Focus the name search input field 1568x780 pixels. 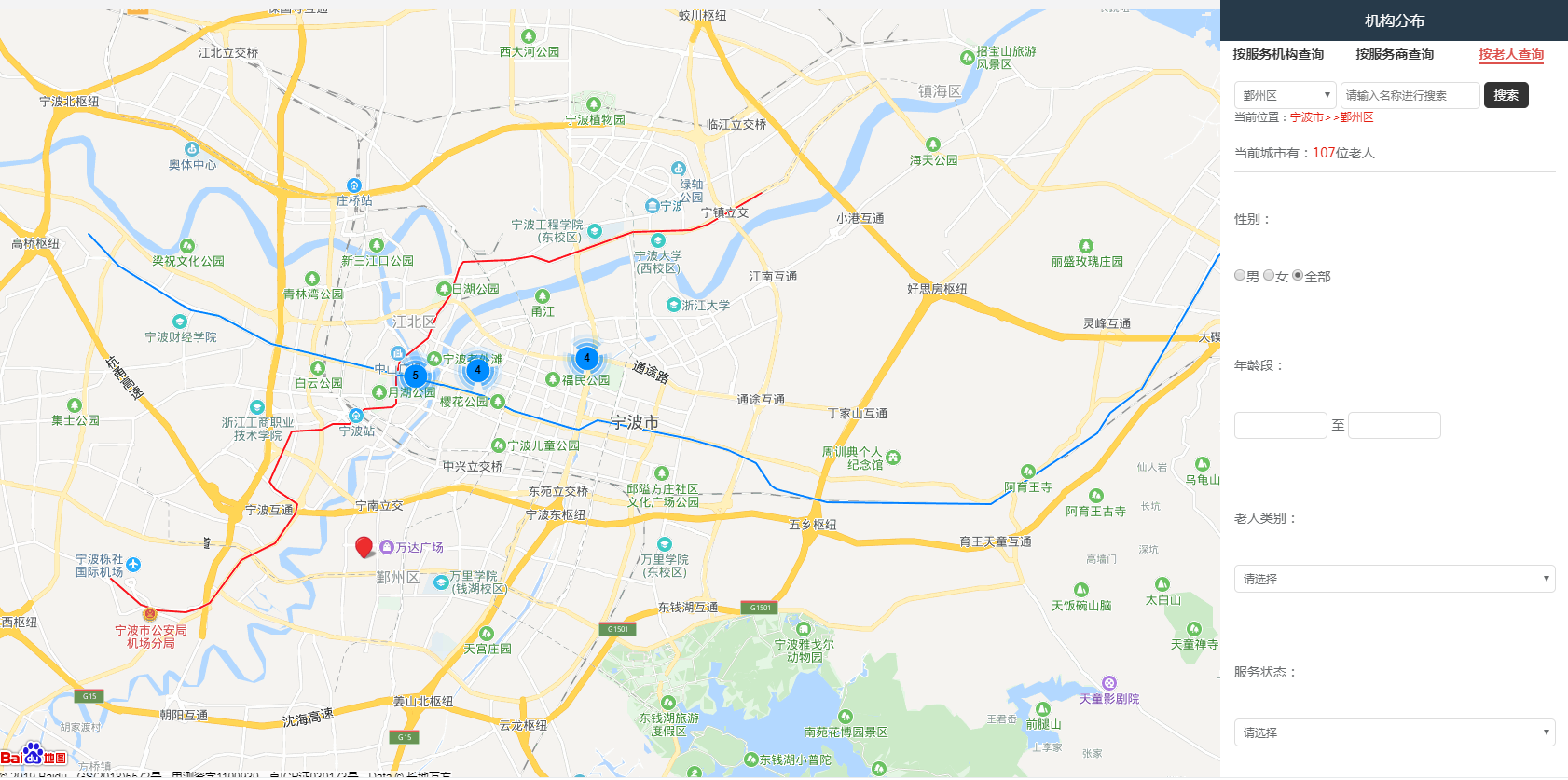[x=1410, y=95]
